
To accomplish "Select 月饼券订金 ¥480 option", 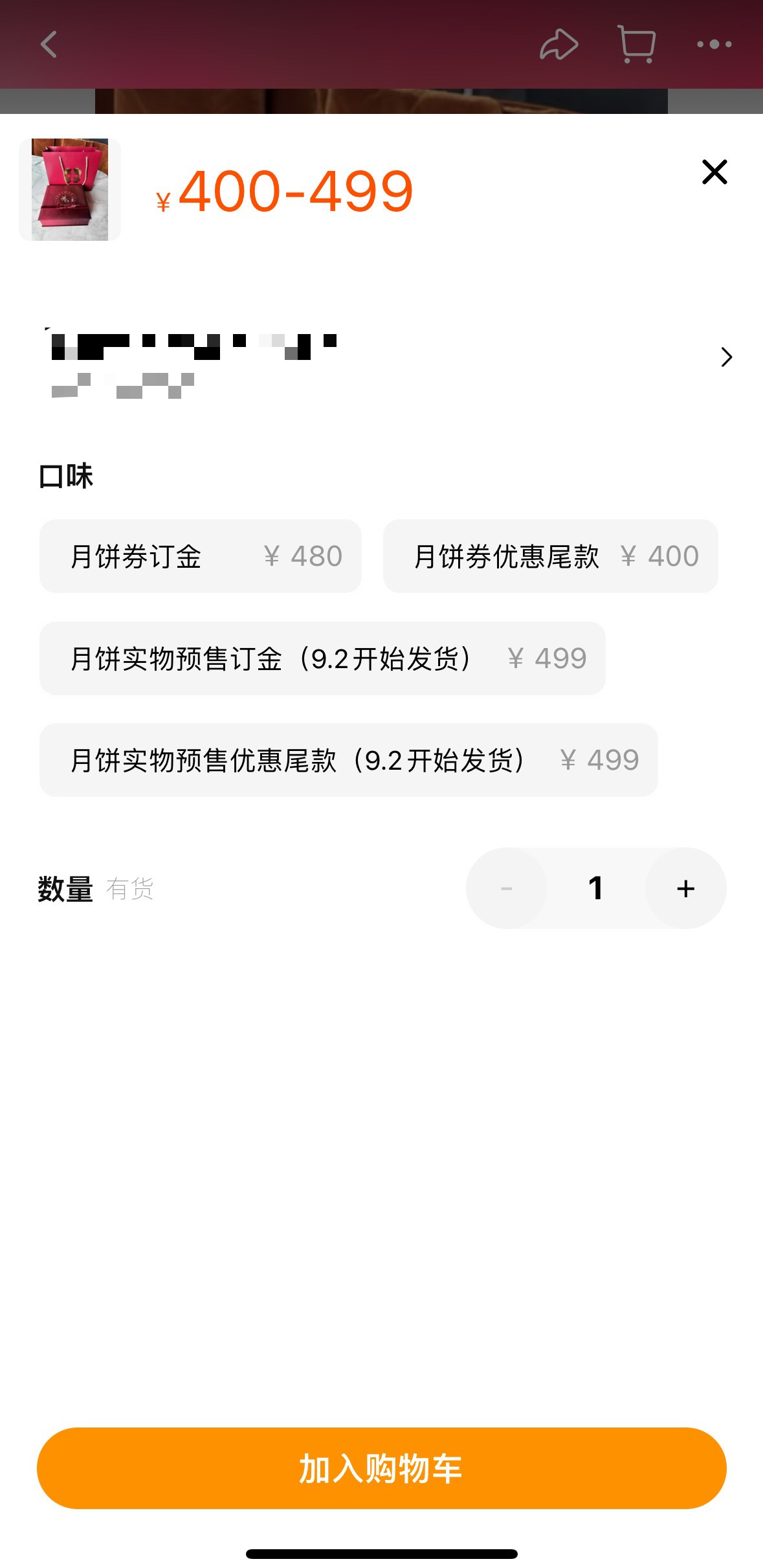I will pos(201,556).
